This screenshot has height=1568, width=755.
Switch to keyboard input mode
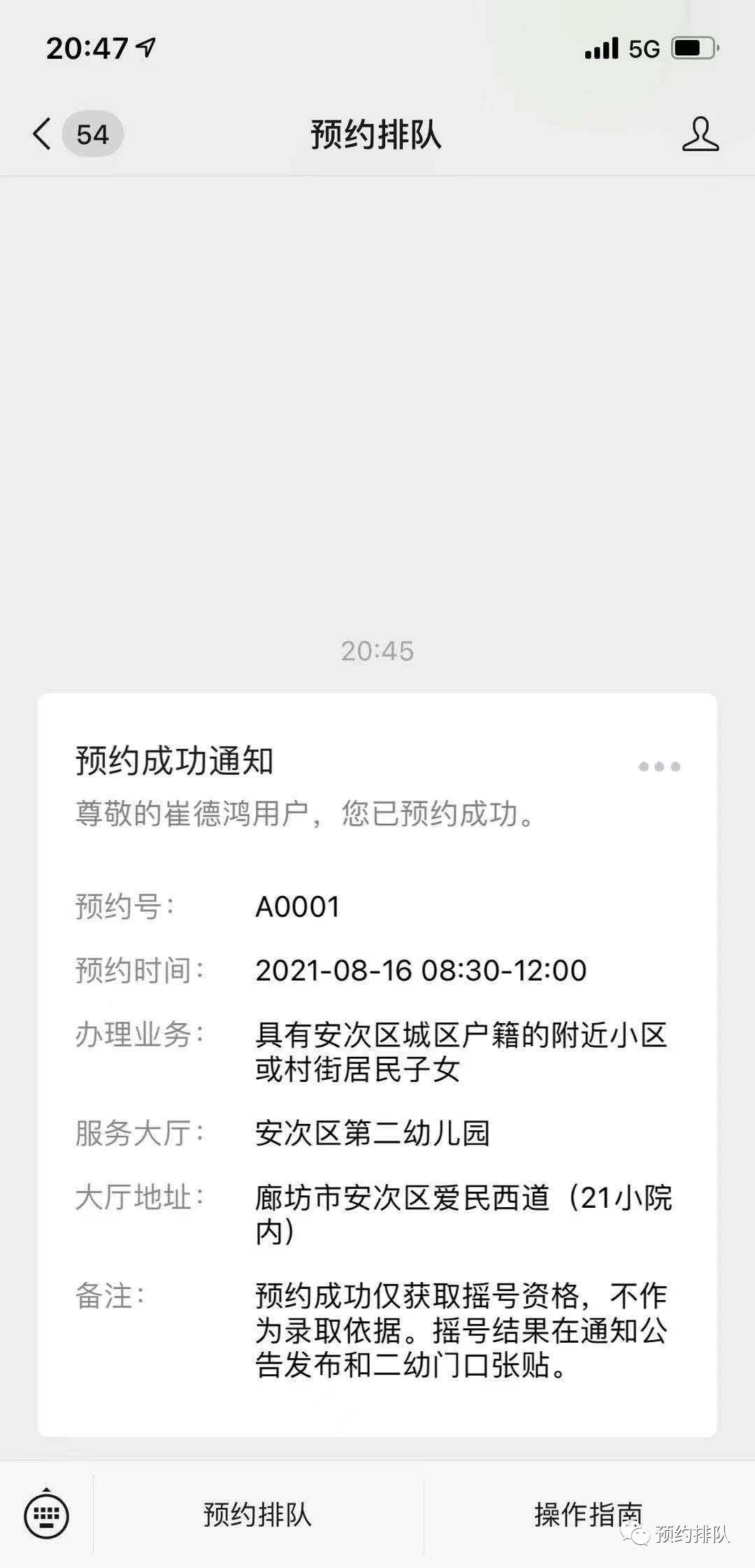46,1515
